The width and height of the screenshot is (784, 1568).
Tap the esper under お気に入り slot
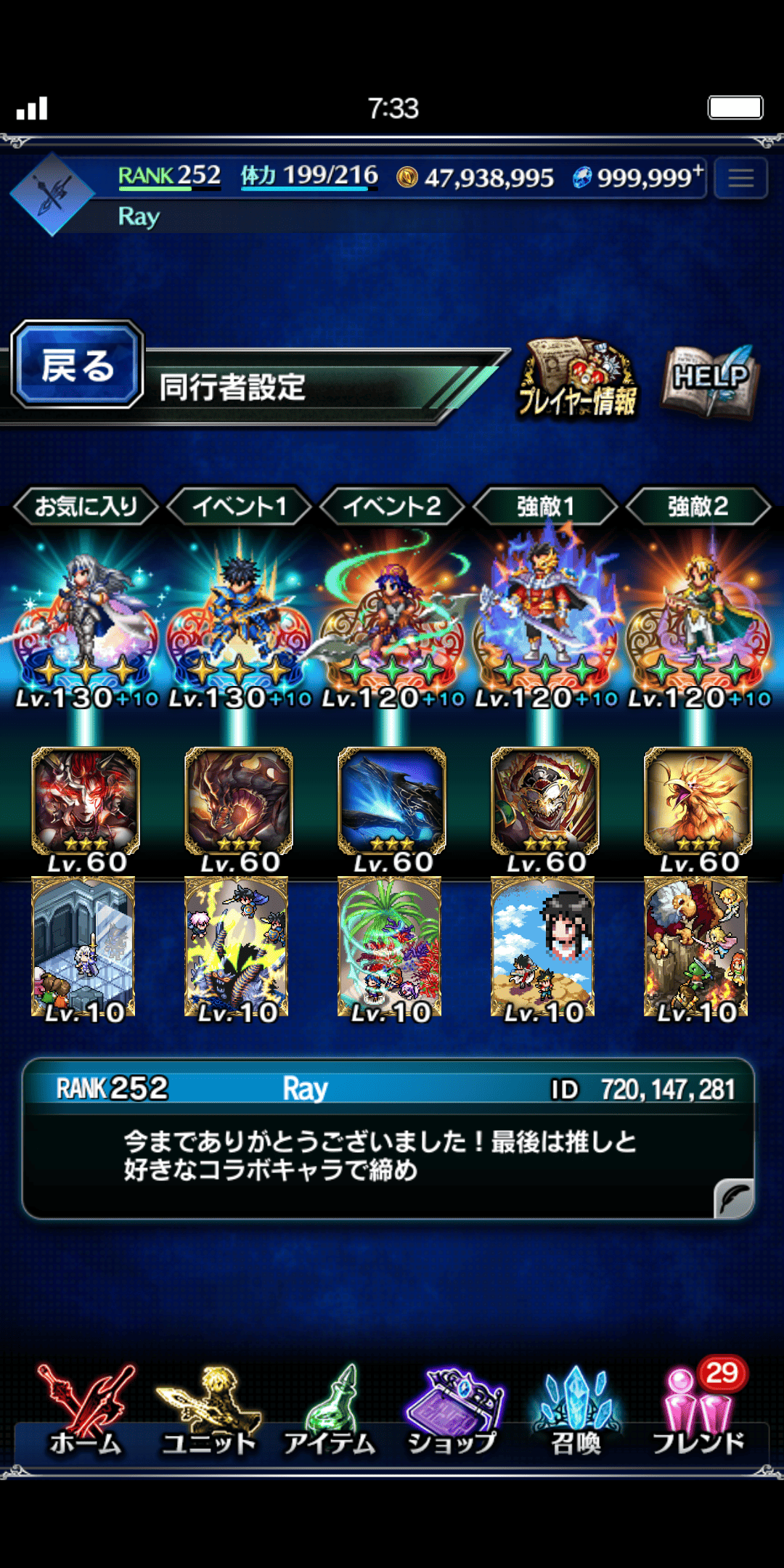pyautogui.click(x=86, y=802)
